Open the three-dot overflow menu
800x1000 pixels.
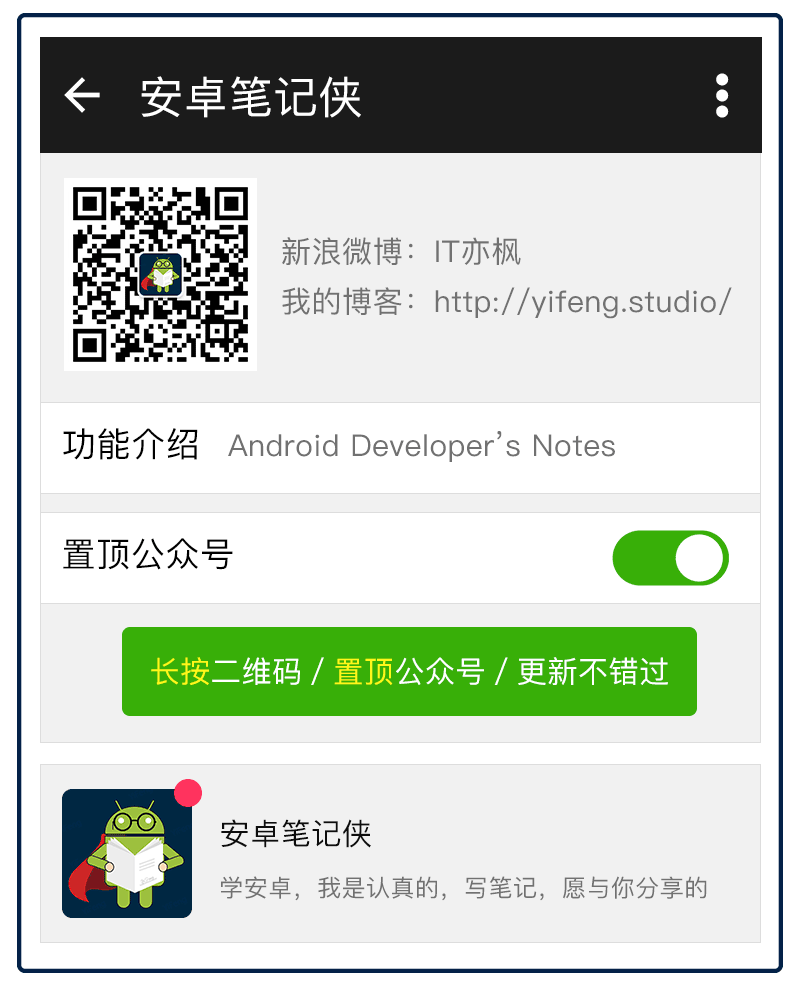[x=722, y=95]
